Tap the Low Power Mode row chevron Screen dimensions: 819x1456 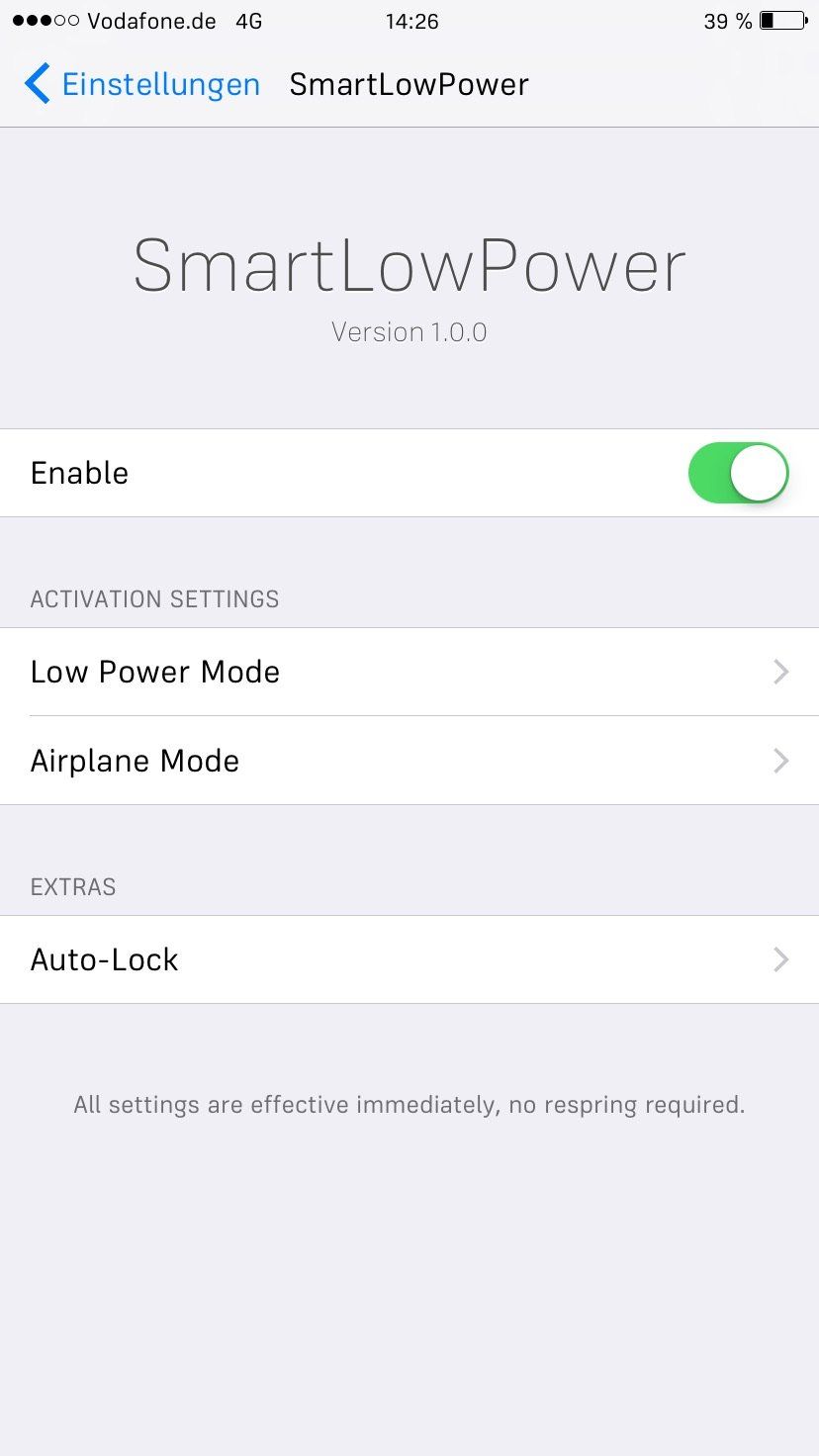tap(781, 672)
